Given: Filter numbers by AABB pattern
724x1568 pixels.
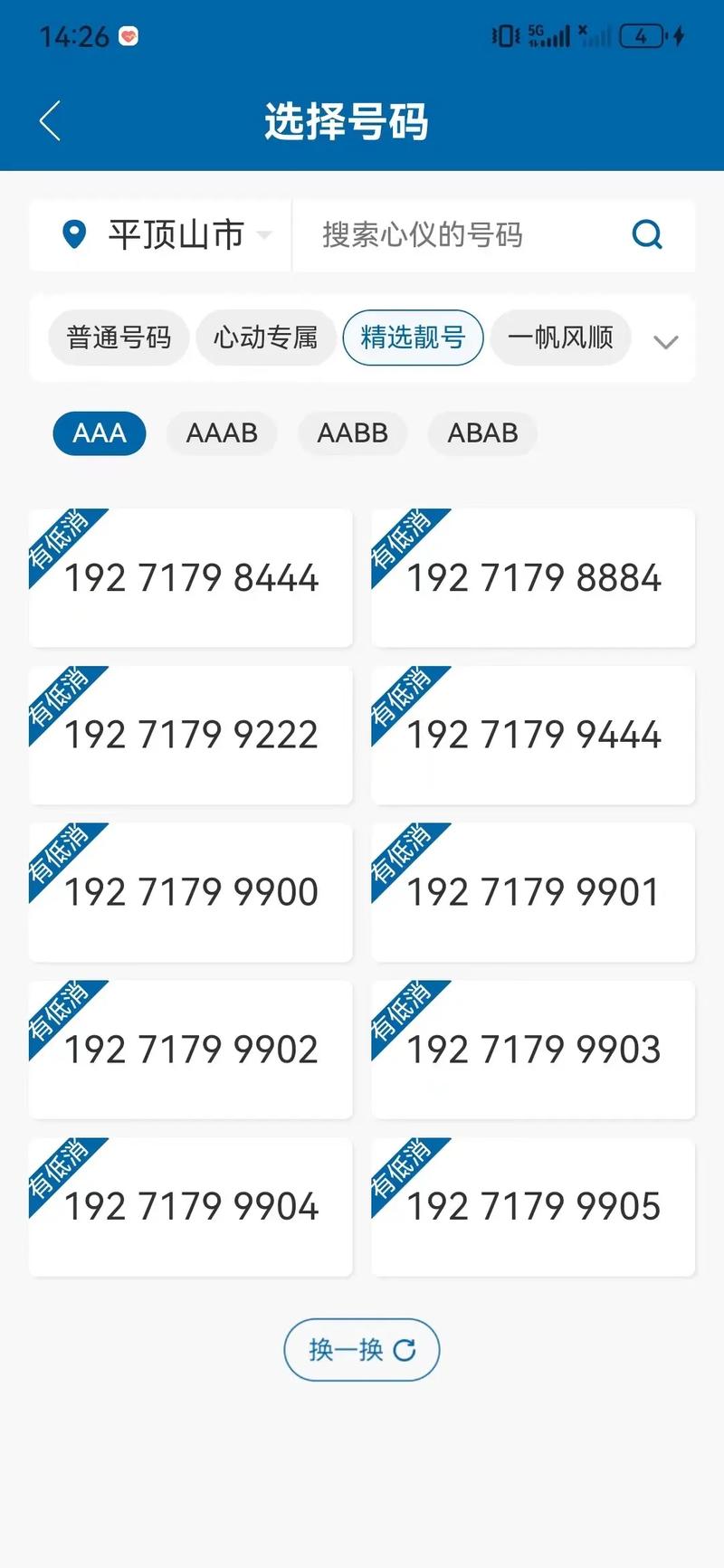Looking at the screenshot, I should pos(352,433).
